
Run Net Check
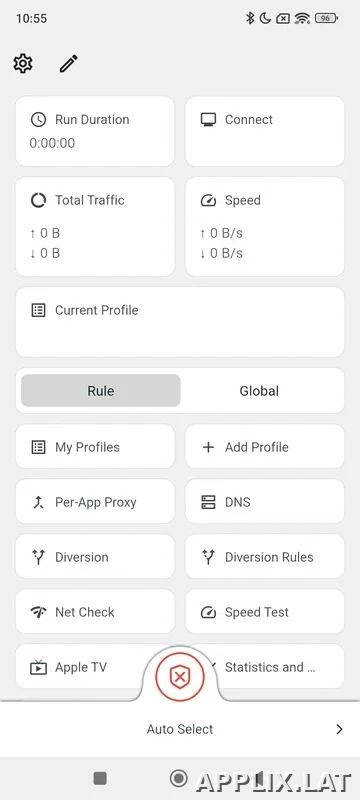(x=95, y=612)
